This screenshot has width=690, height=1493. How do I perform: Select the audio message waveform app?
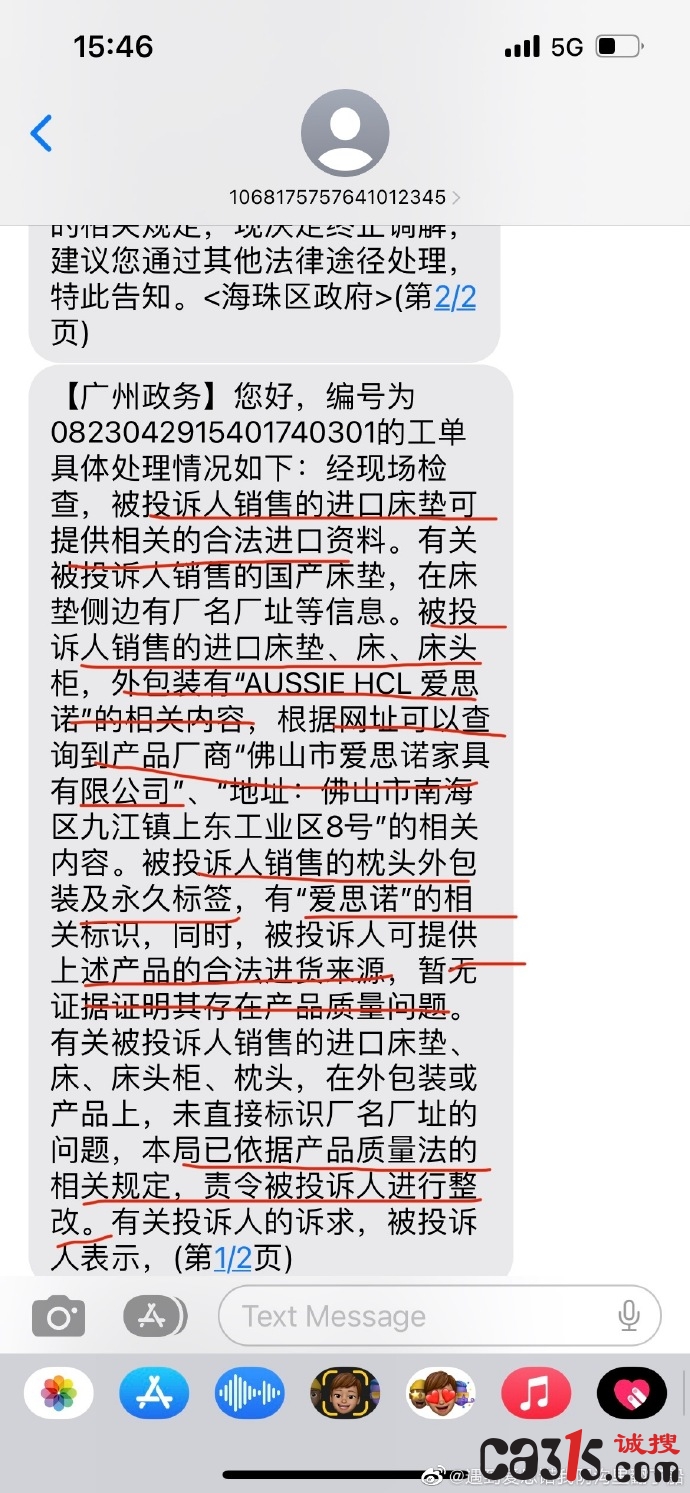[x=249, y=1393]
